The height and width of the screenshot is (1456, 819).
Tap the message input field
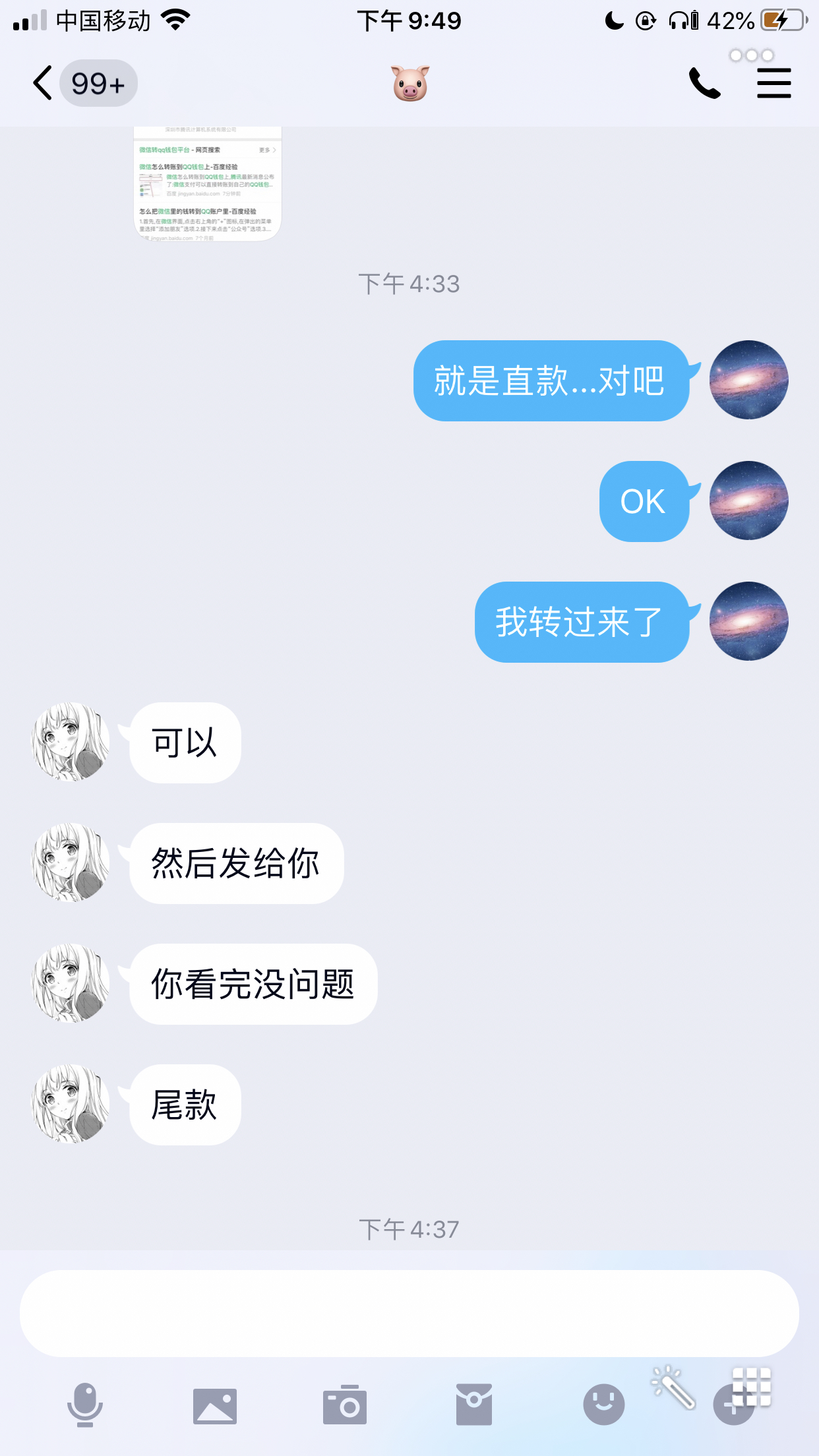click(x=409, y=1313)
